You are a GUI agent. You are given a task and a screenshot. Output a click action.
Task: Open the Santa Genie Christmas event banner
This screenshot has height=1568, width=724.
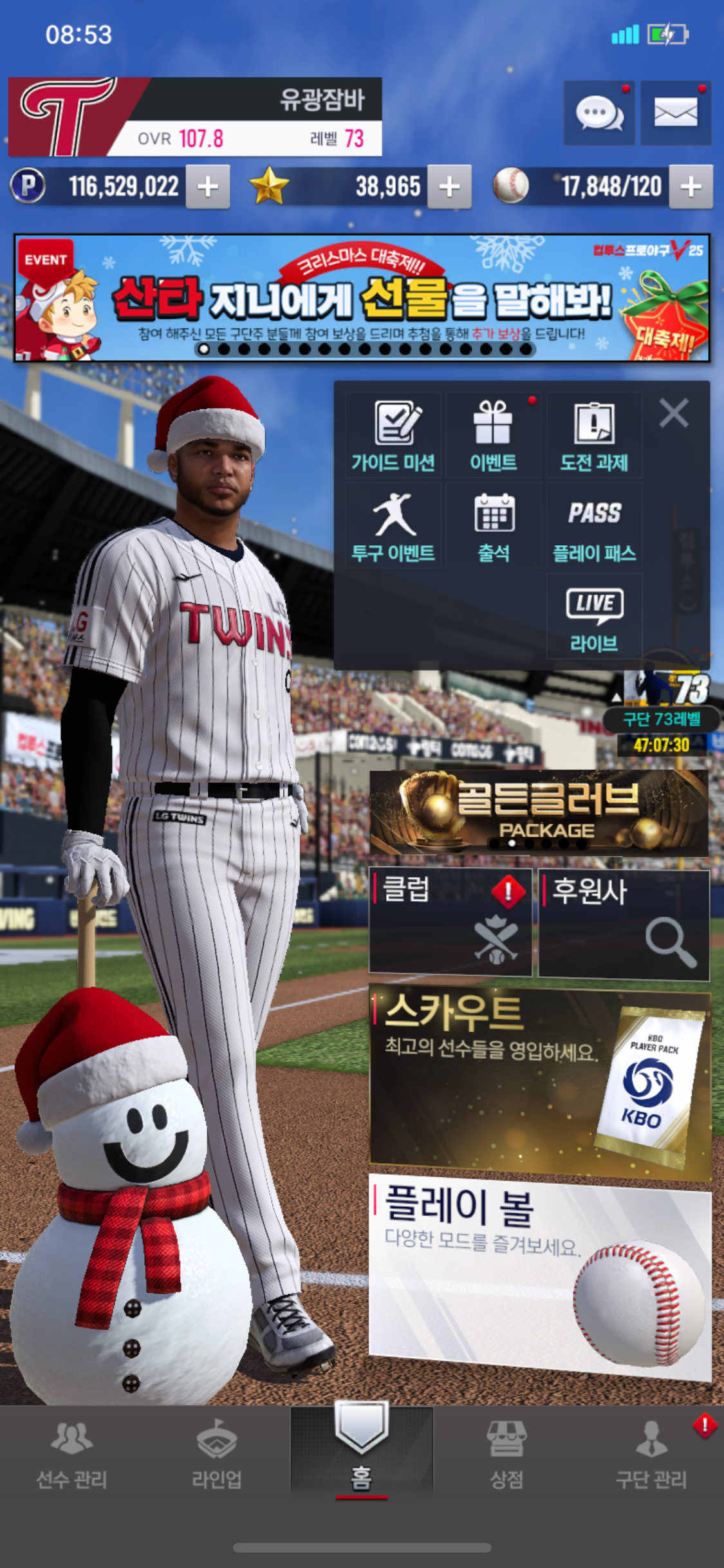click(x=362, y=297)
